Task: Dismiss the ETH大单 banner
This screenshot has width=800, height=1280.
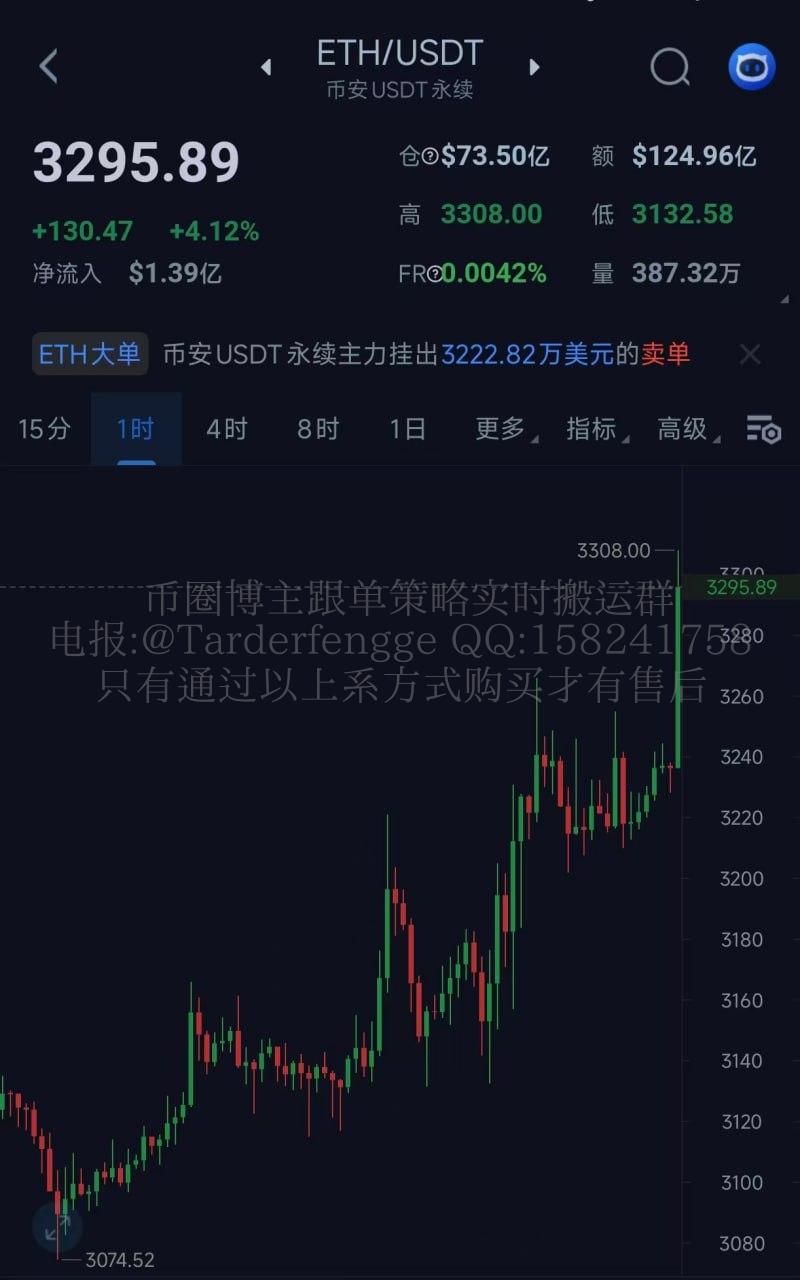Action: point(750,354)
